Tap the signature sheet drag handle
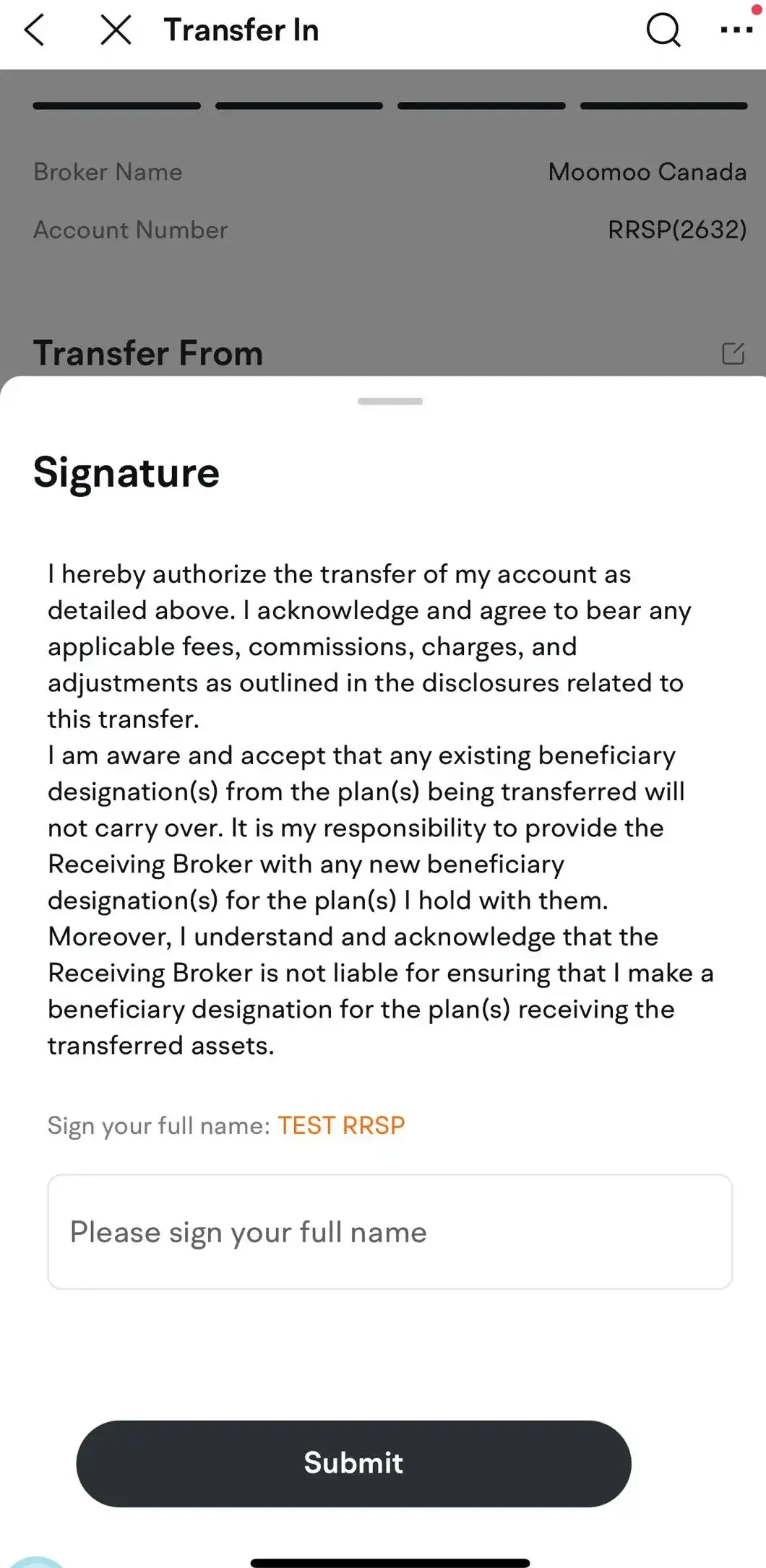766x1568 pixels. coord(390,402)
